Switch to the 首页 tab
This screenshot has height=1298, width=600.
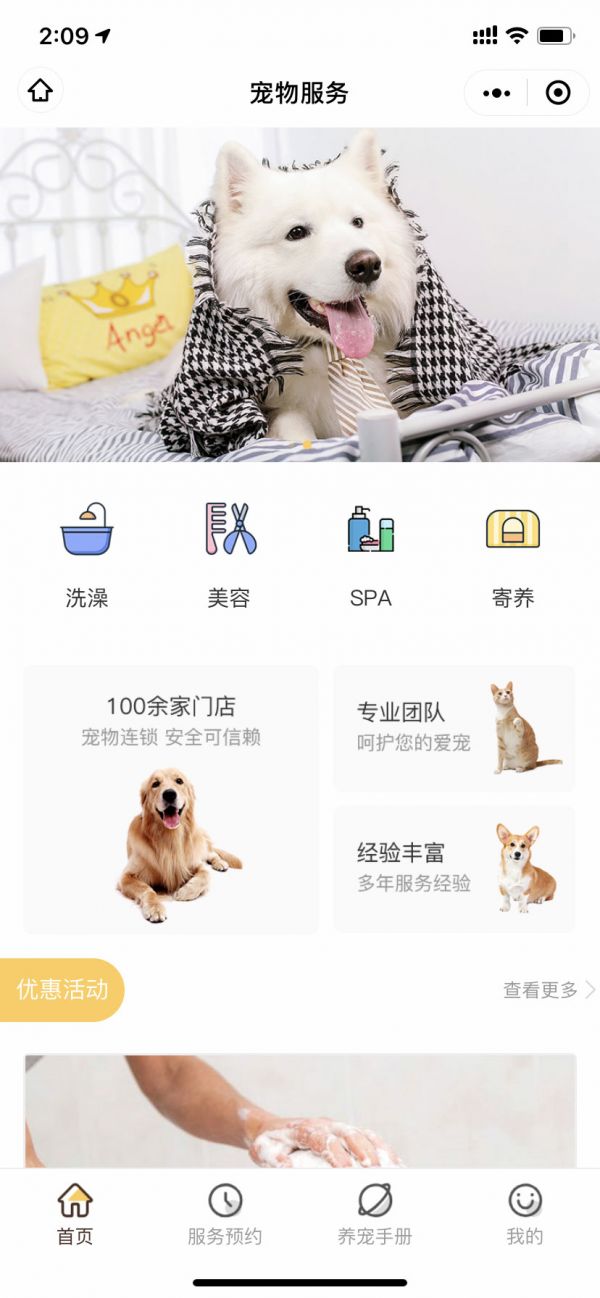tap(75, 1214)
